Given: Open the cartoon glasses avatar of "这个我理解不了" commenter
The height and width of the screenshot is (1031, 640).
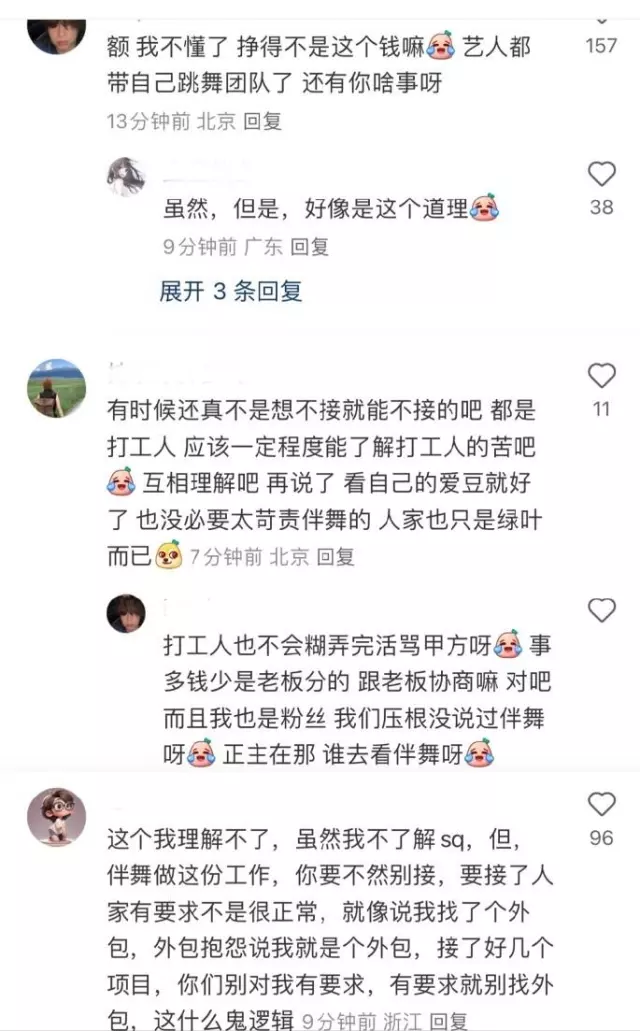Looking at the screenshot, I should 56,816.
